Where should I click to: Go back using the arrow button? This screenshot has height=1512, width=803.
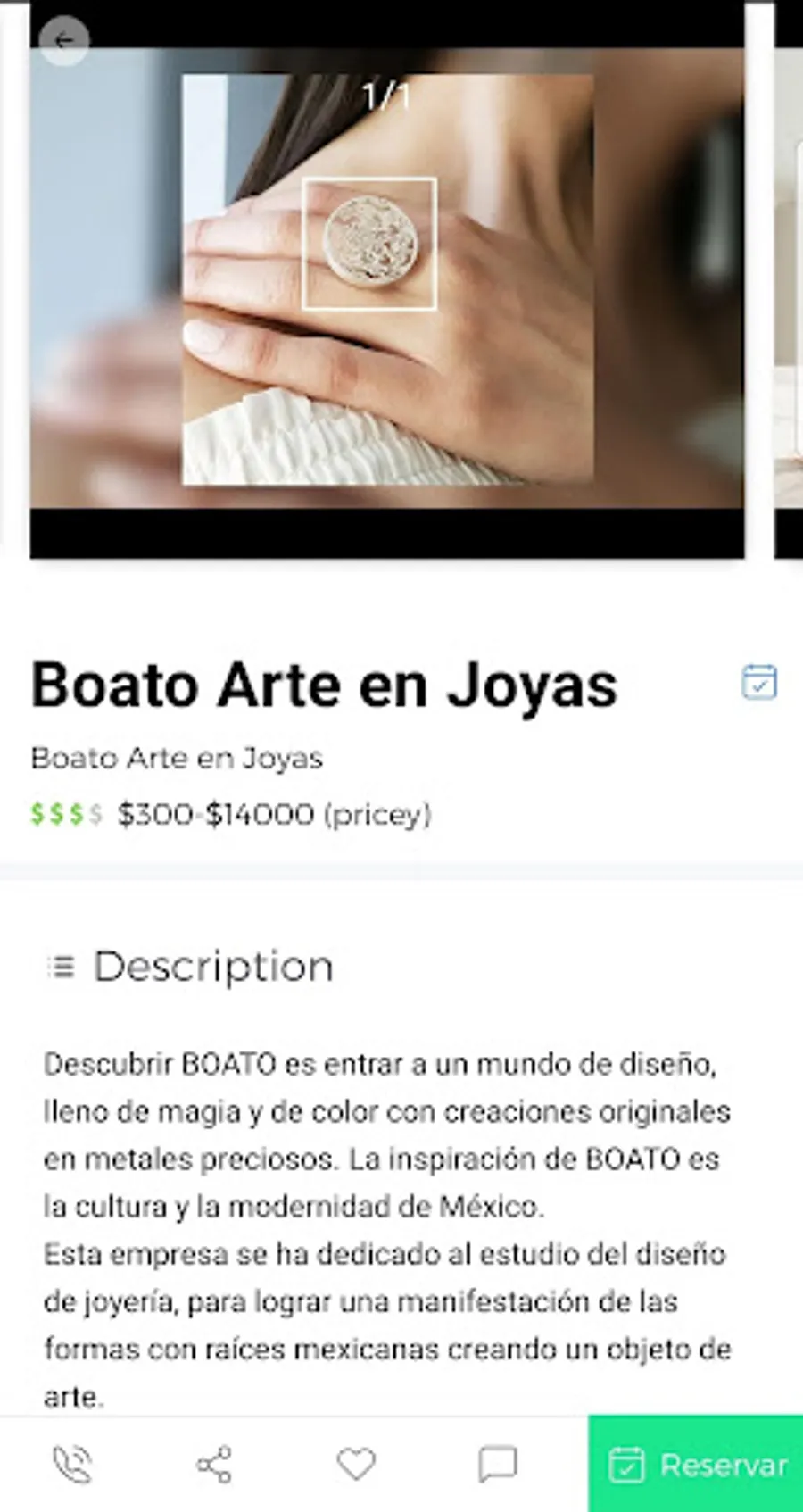coord(63,41)
